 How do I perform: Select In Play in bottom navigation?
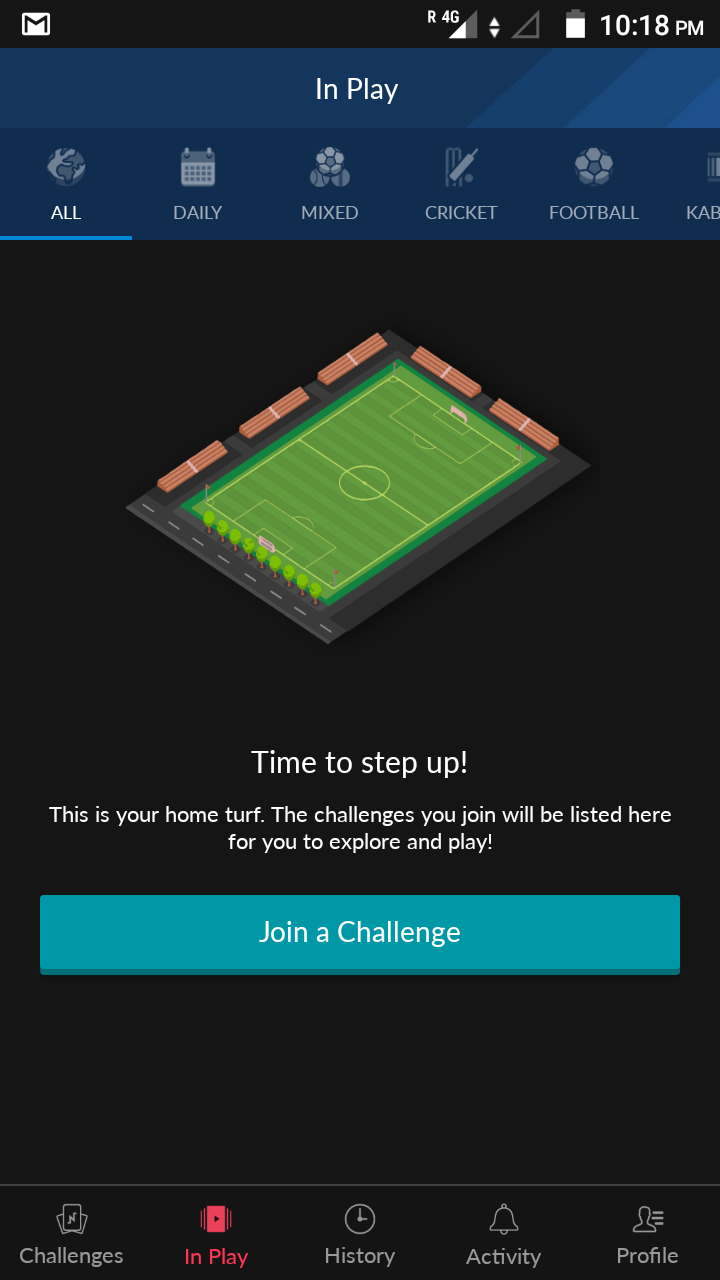(216, 1235)
